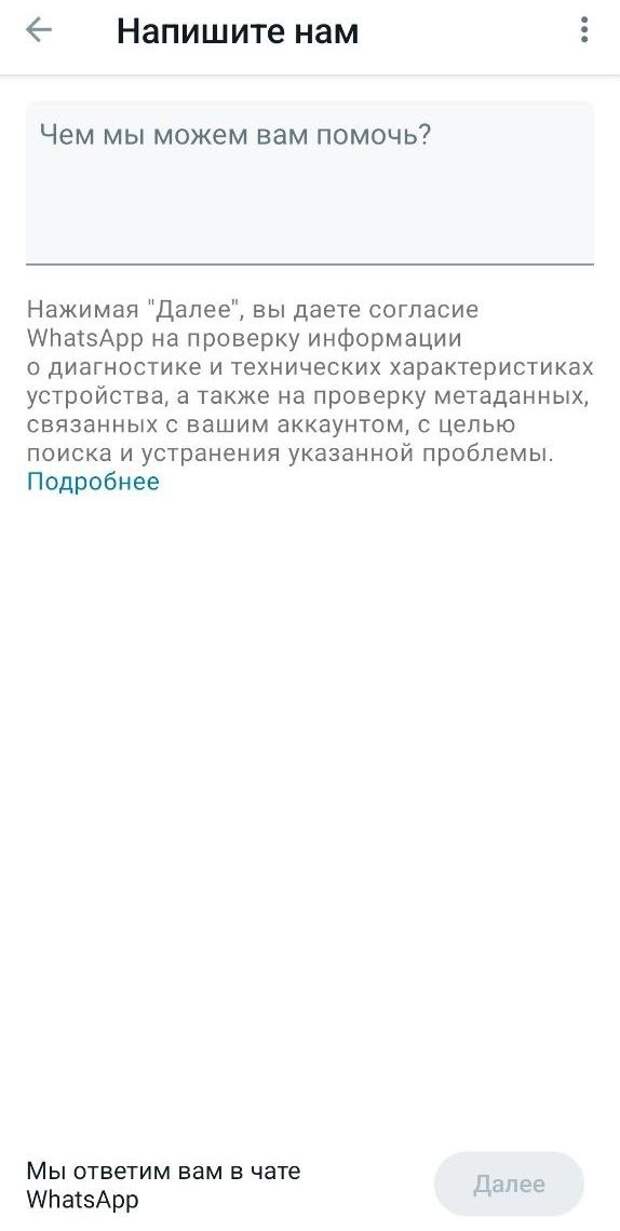The image size is (620, 1231).
Task: Open the three-dot overflow menu
Action: 584,31
